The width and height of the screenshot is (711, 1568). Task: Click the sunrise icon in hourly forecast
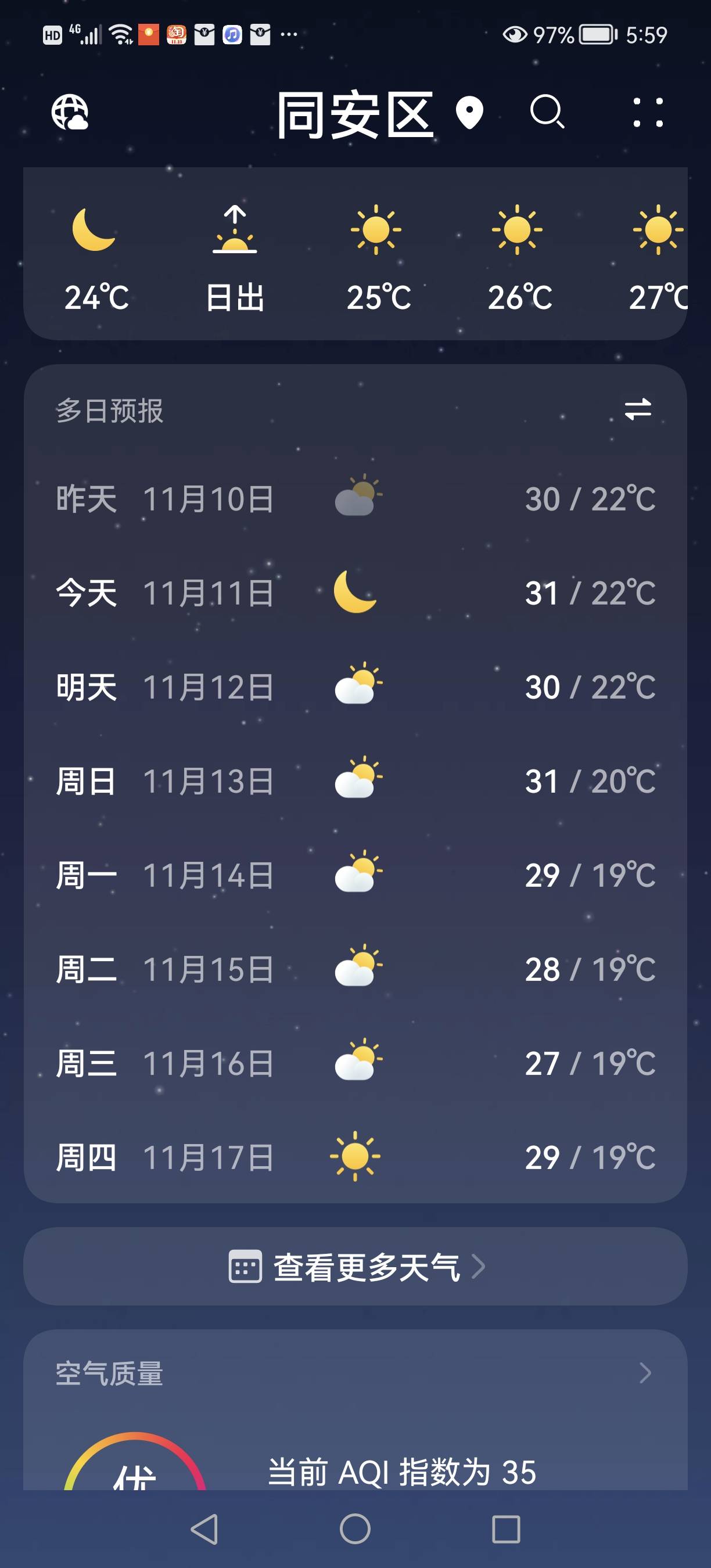(x=236, y=231)
